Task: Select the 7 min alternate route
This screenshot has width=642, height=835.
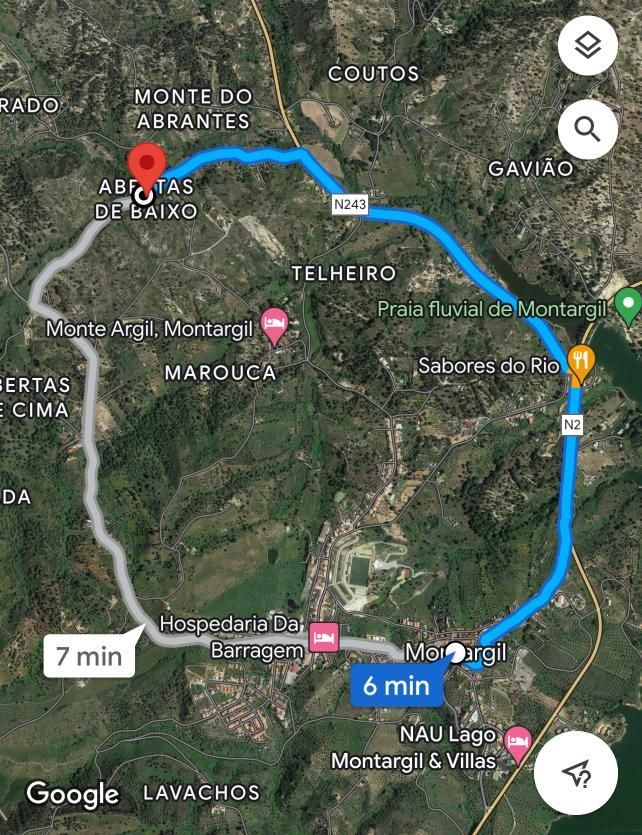Action: 89,656
